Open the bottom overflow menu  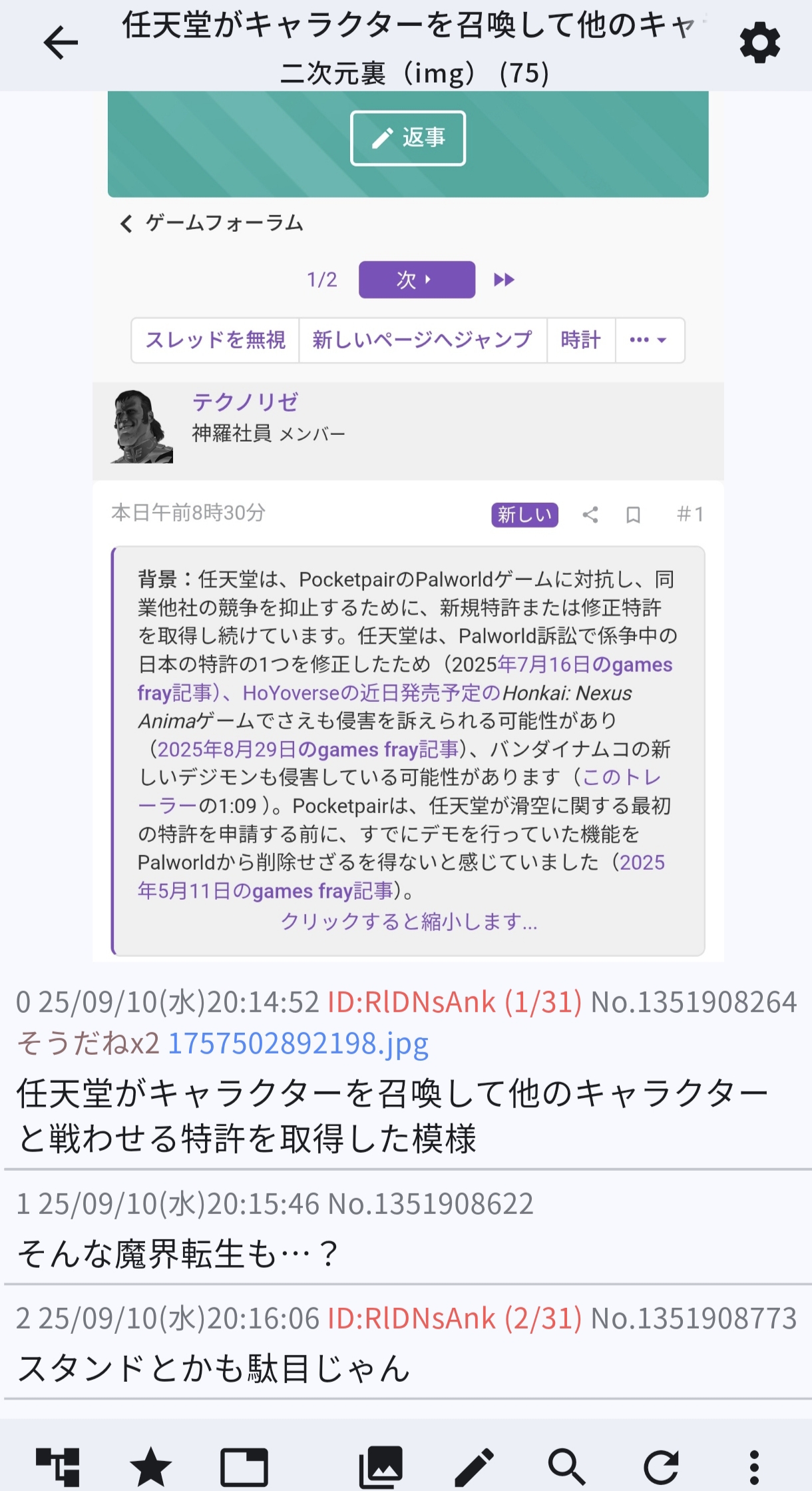pos(753,1467)
